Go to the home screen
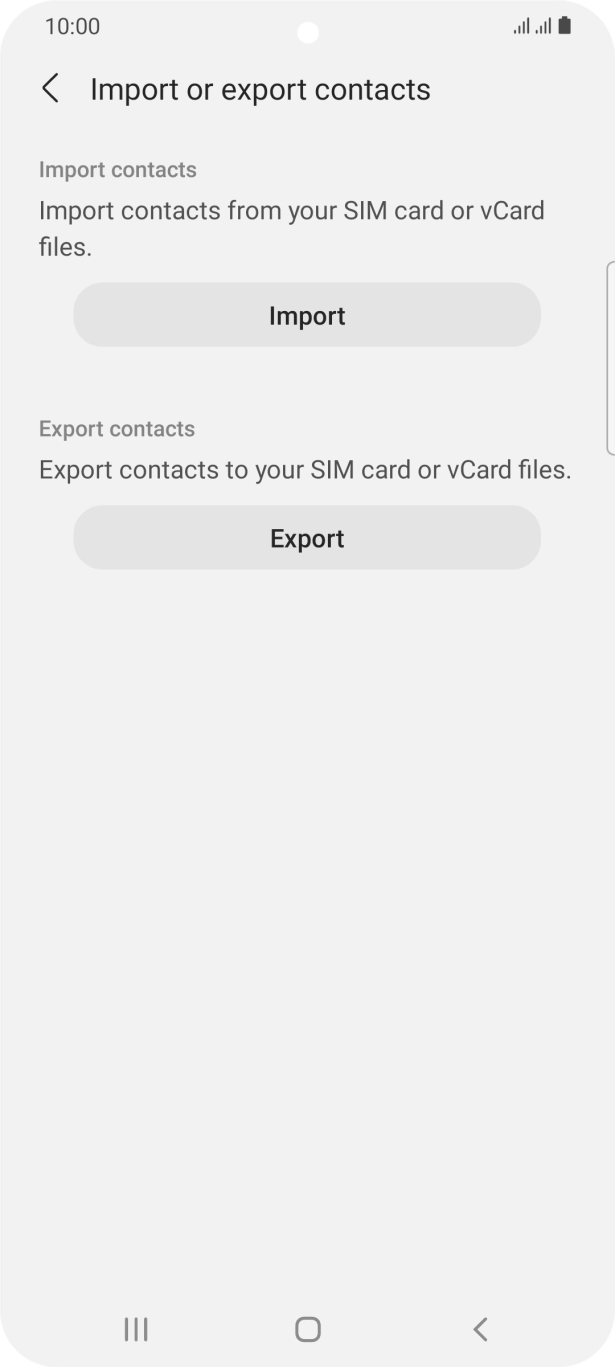The width and height of the screenshot is (615, 1367). [x=307, y=1328]
